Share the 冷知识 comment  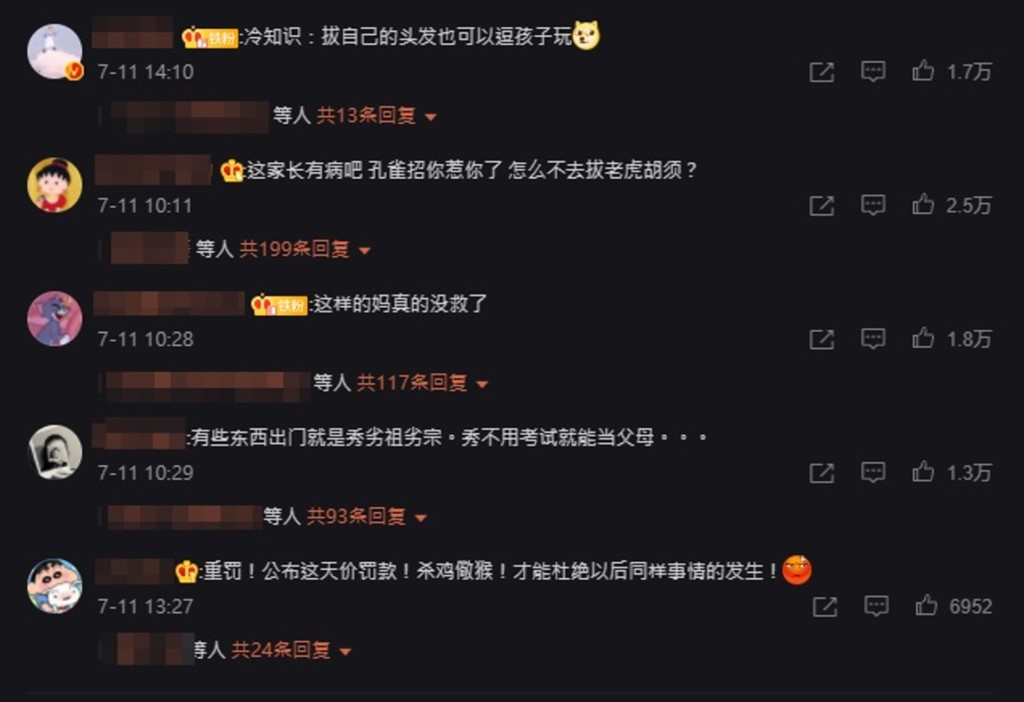point(821,72)
